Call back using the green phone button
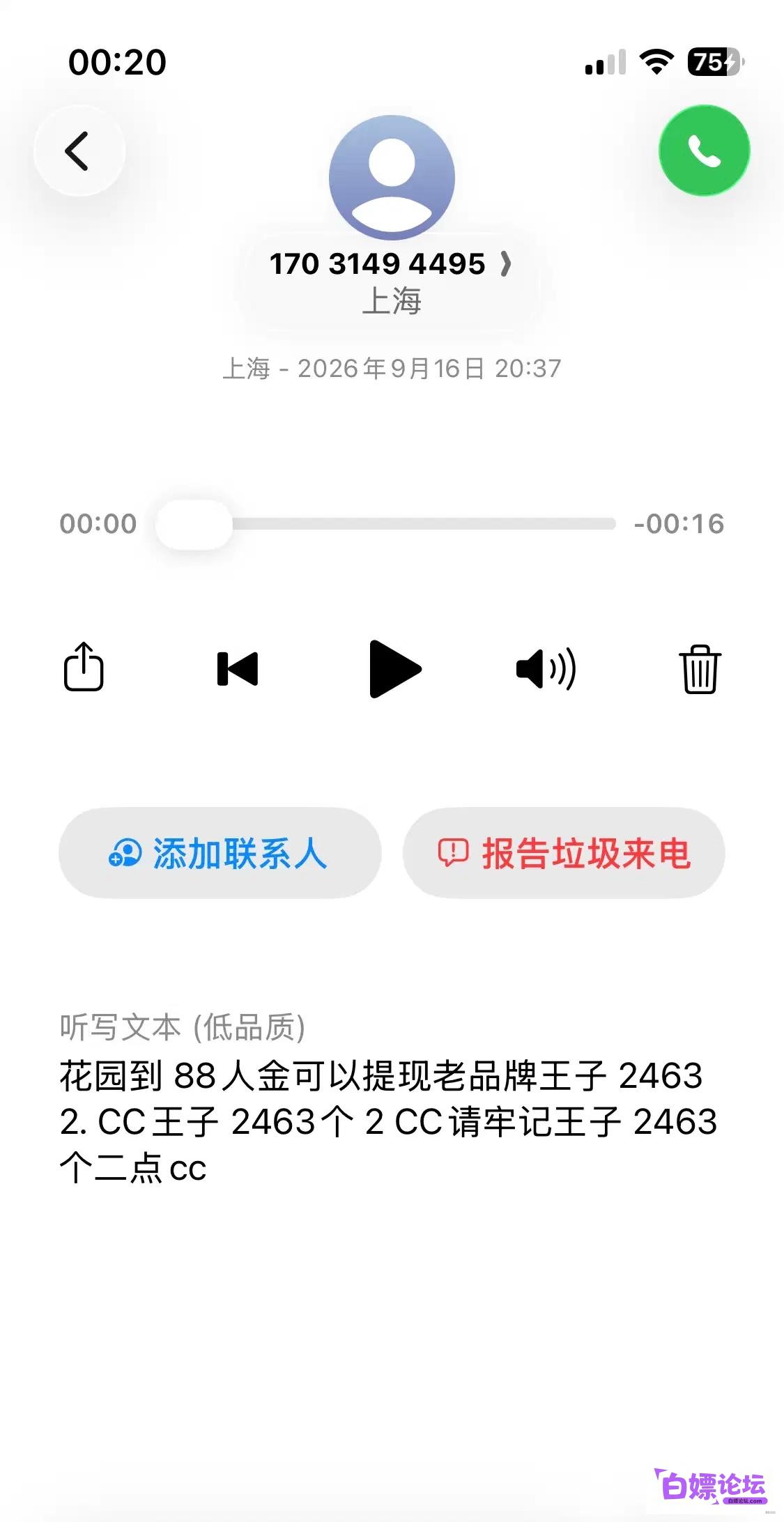The height and width of the screenshot is (1522, 784). (x=704, y=151)
